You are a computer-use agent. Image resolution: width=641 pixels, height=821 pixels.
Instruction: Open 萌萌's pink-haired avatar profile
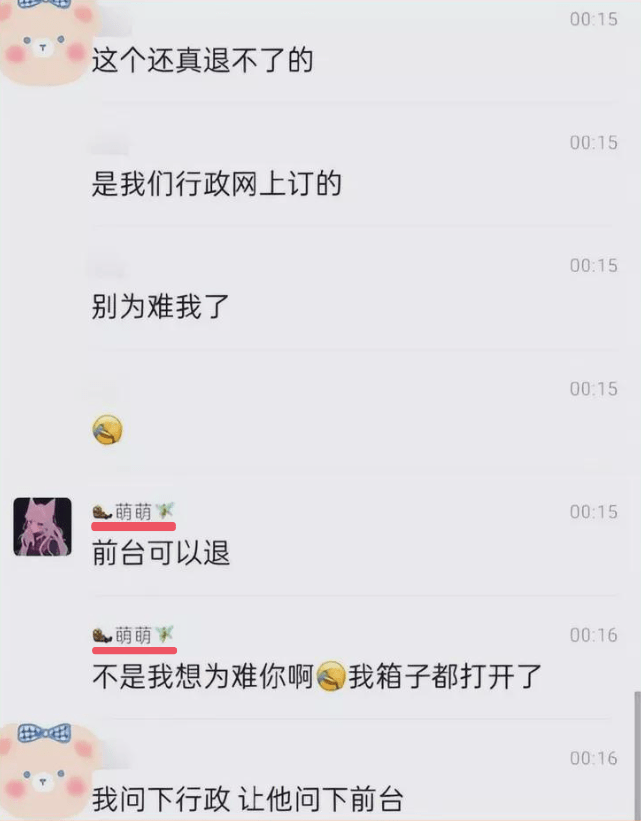click(x=42, y=526)
